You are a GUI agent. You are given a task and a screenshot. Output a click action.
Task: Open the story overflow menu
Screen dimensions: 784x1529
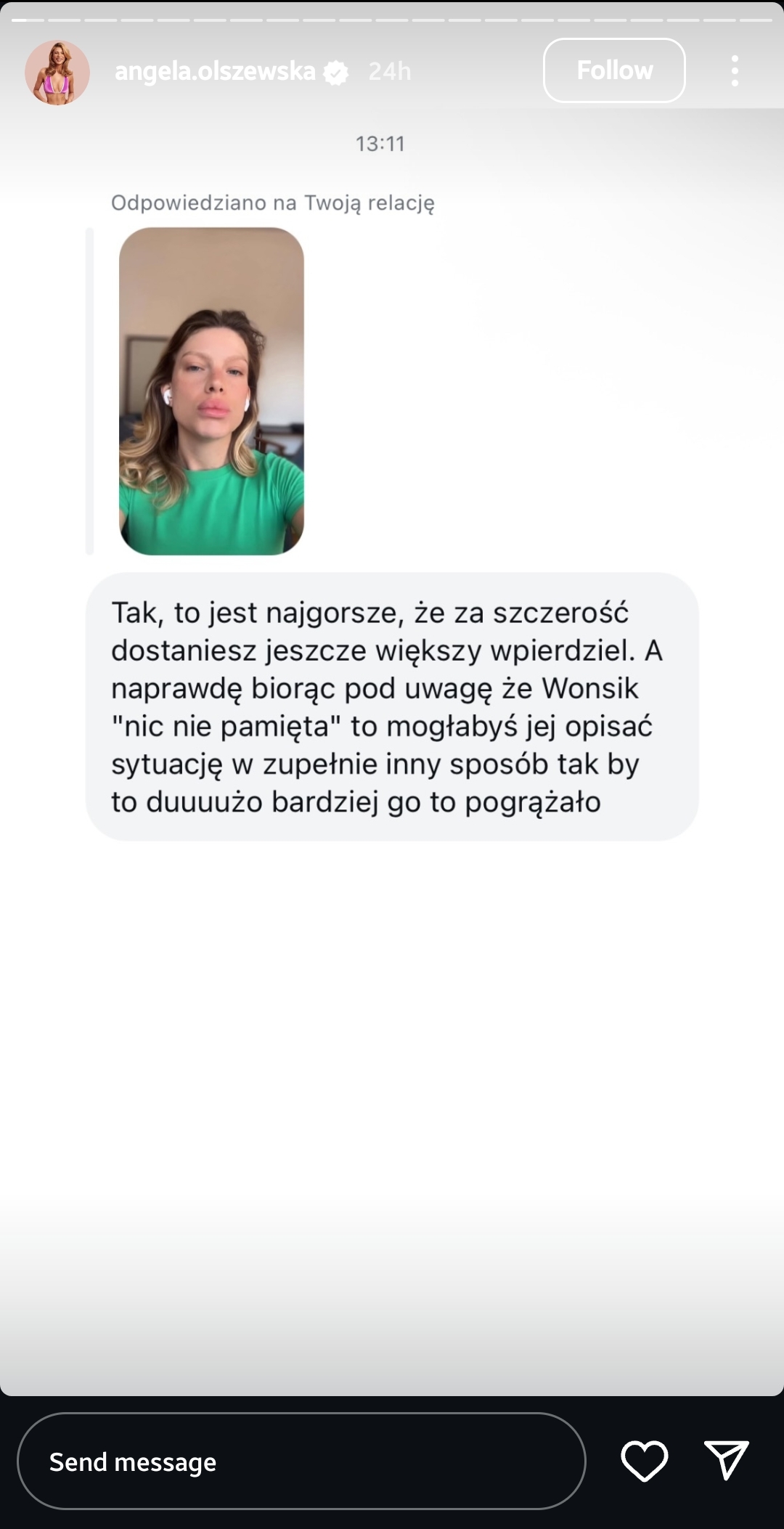pos(735,71)
